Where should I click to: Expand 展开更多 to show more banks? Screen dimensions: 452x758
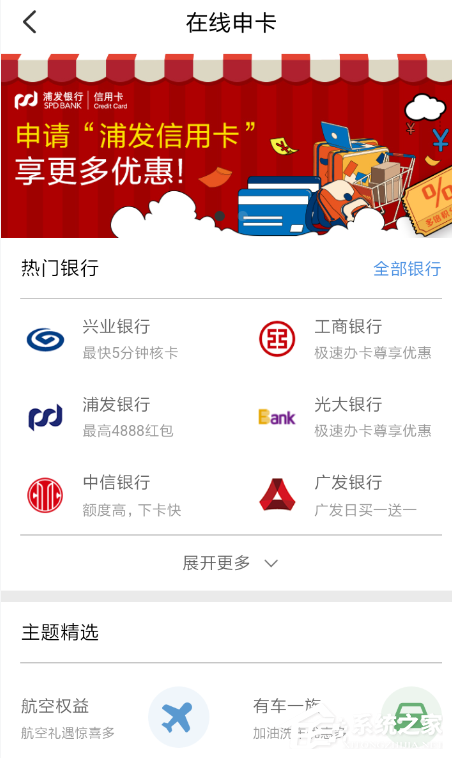tap(230, 563)
